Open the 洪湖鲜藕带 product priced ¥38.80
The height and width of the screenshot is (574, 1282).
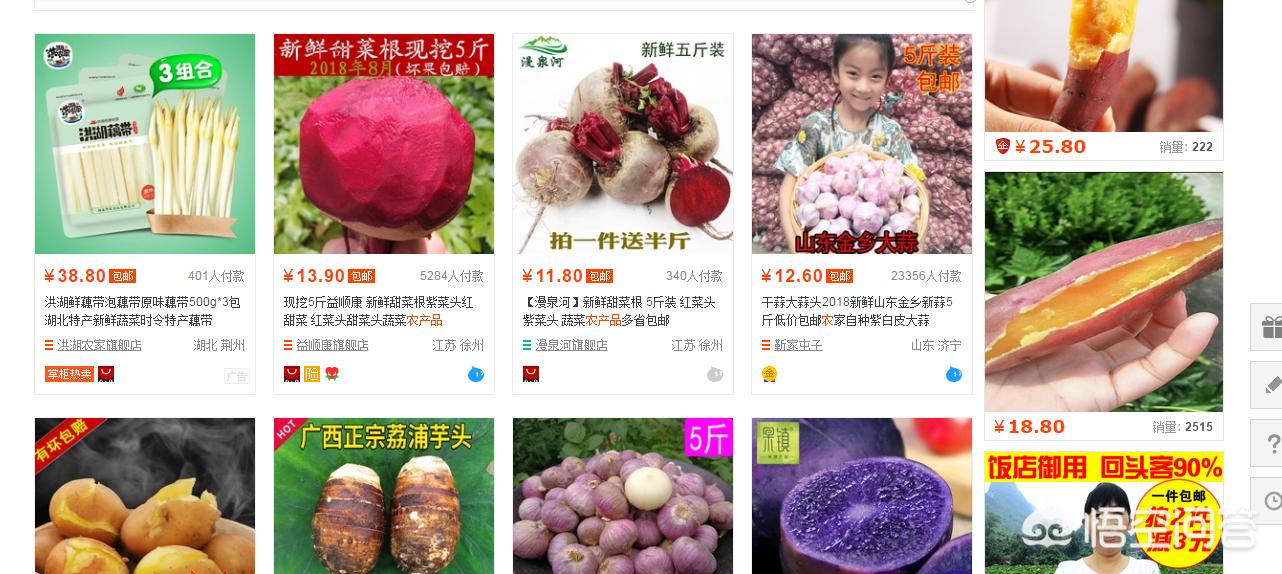[x=144, y=144]
